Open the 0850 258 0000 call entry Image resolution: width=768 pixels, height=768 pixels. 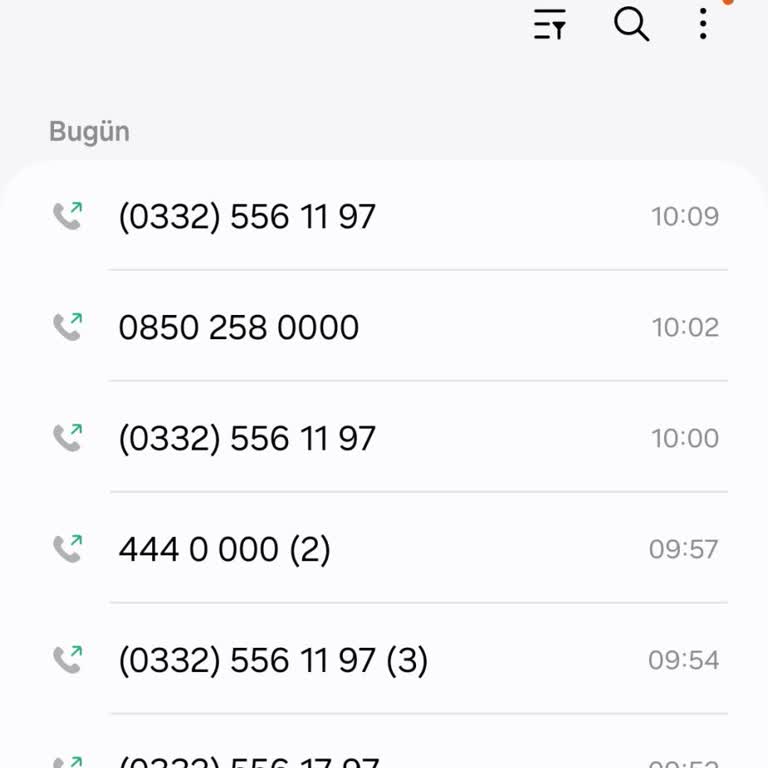point(384,327)
